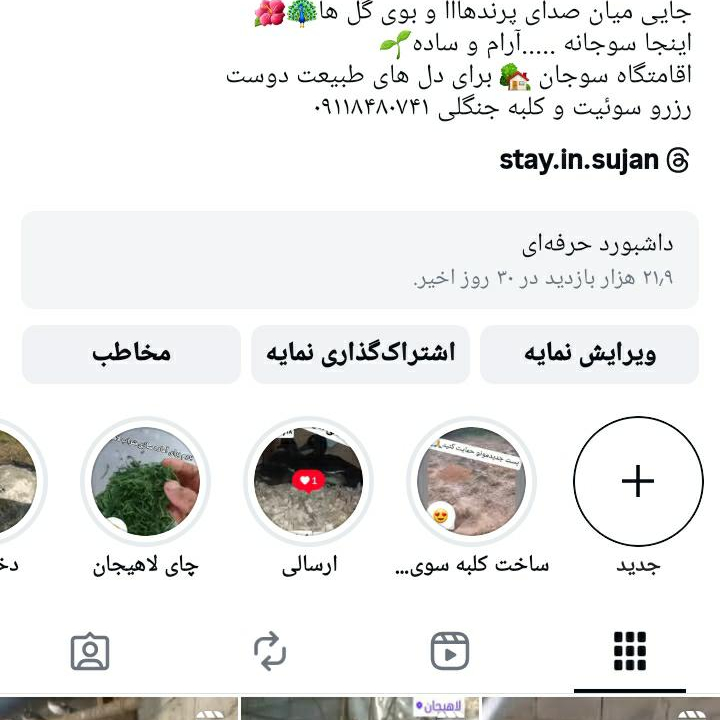View the ارسالی highlight
720x720 pixels.
tap(308, 481)
